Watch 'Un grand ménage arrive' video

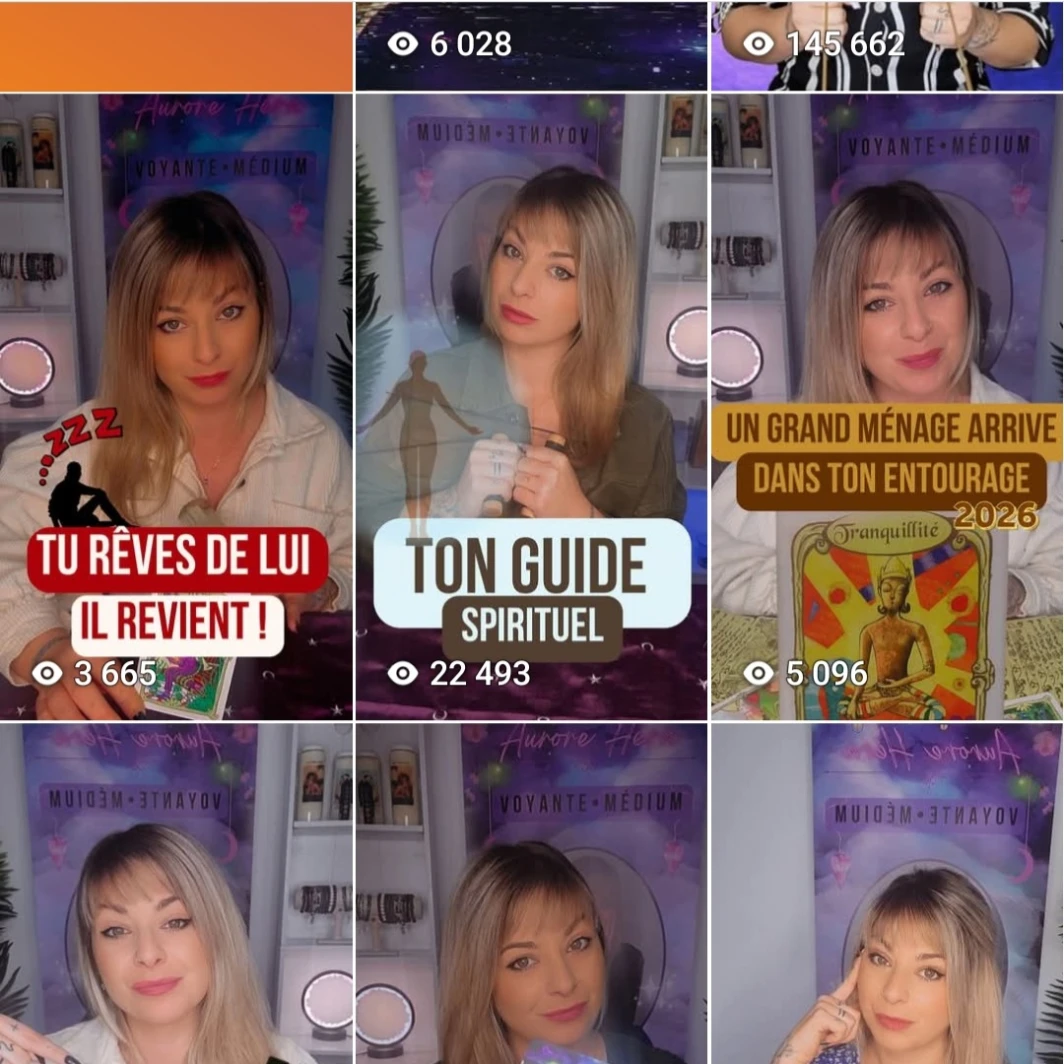(886, 405)
